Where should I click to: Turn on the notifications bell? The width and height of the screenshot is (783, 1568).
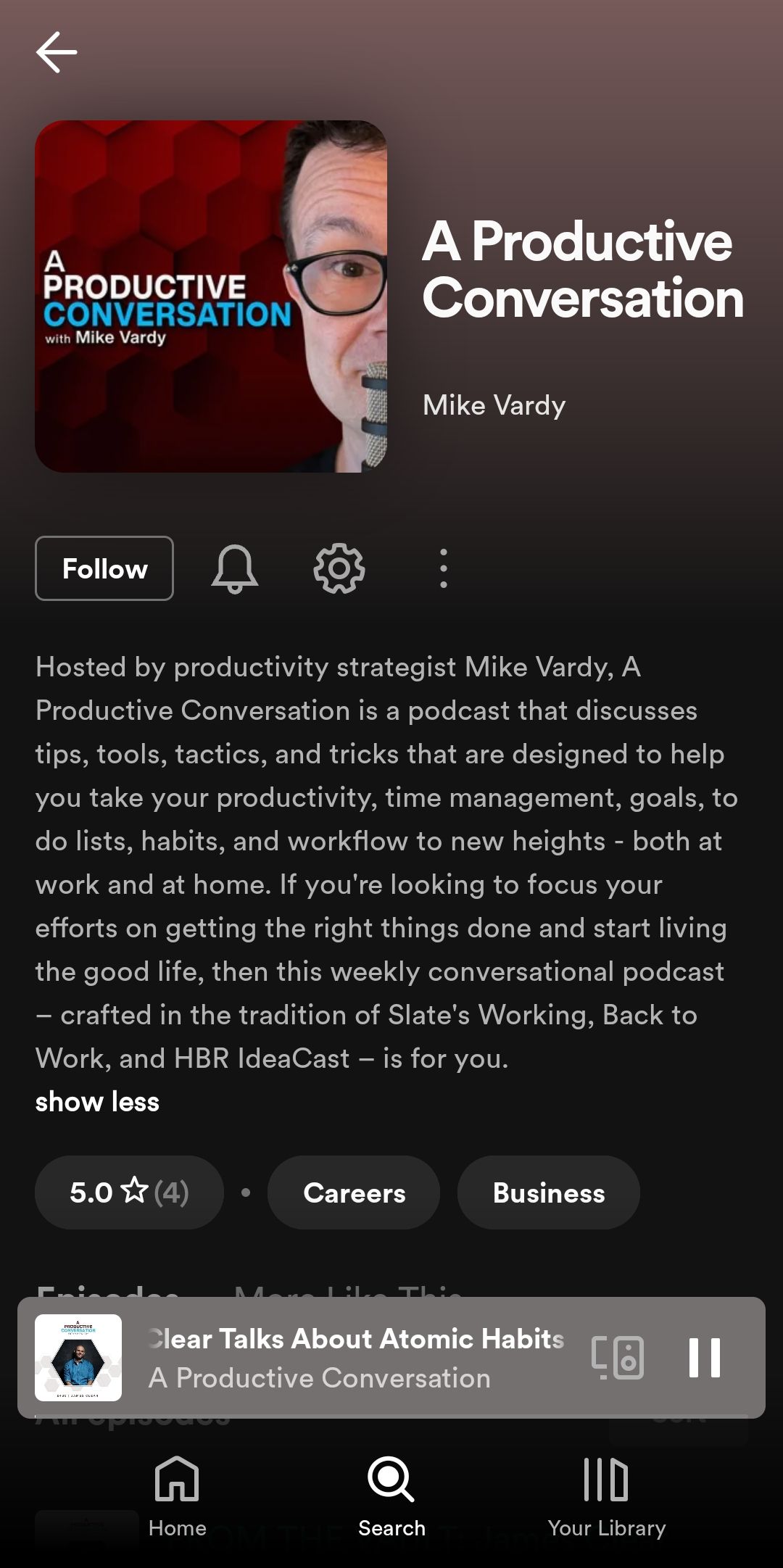pyautogui.click(x=234, y=568)
